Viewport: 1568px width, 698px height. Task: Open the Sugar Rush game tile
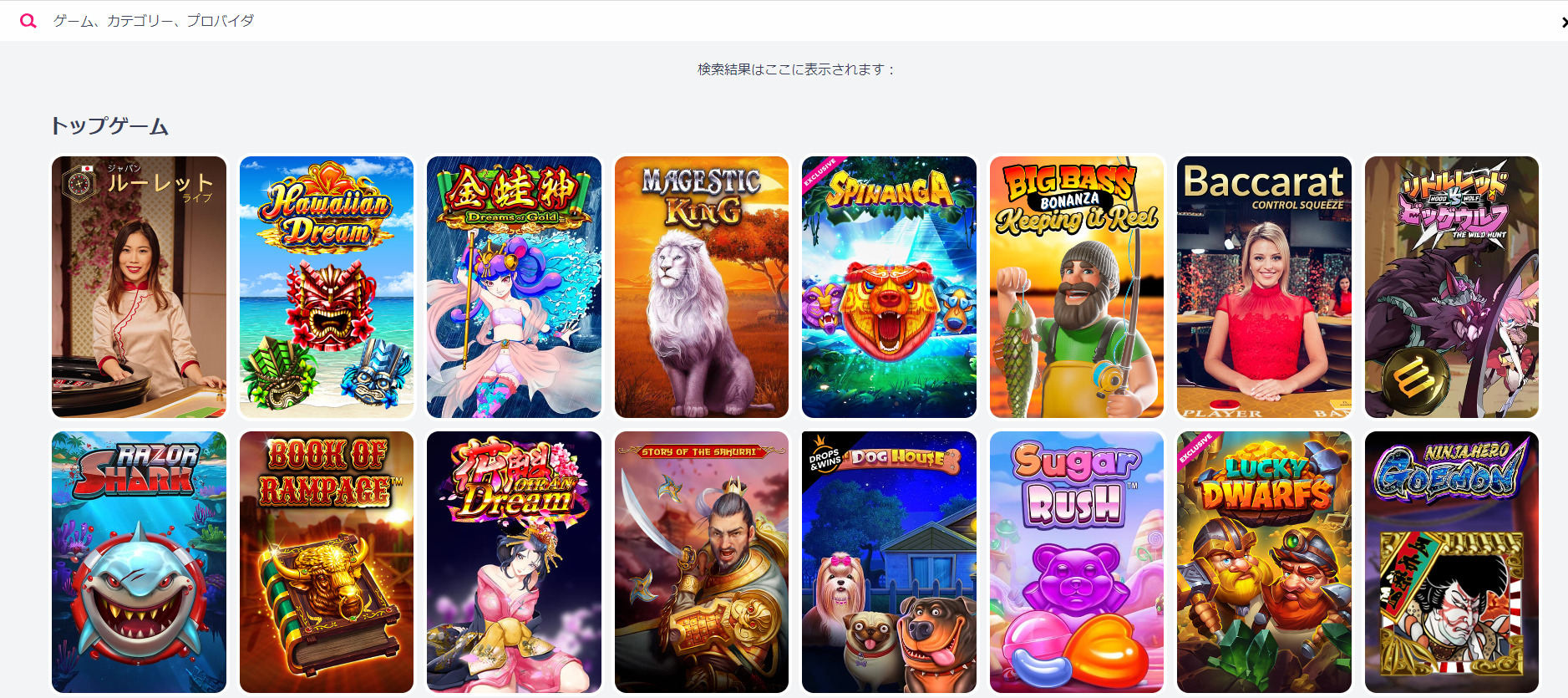[x=1077, y=562]
